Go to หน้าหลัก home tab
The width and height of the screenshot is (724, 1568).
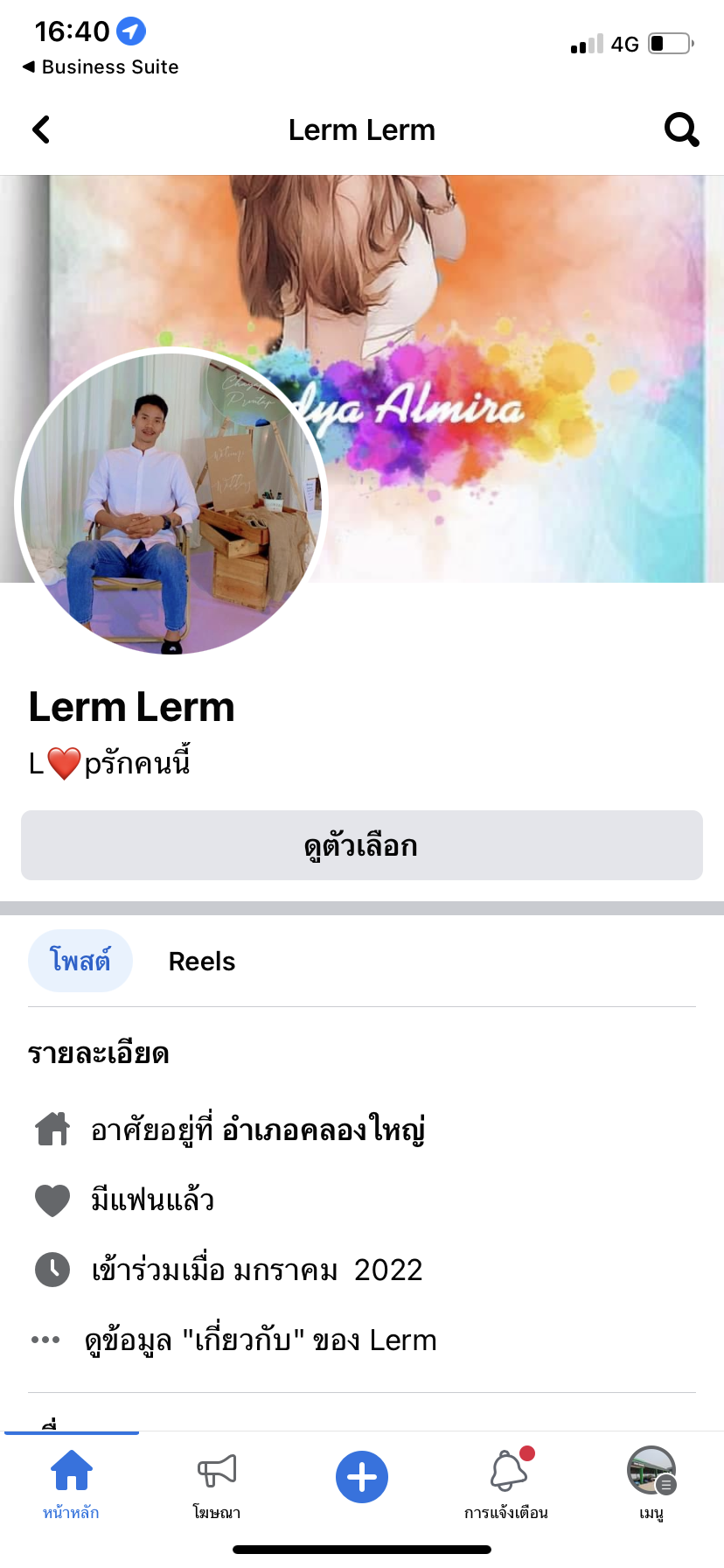[71, 1480]
